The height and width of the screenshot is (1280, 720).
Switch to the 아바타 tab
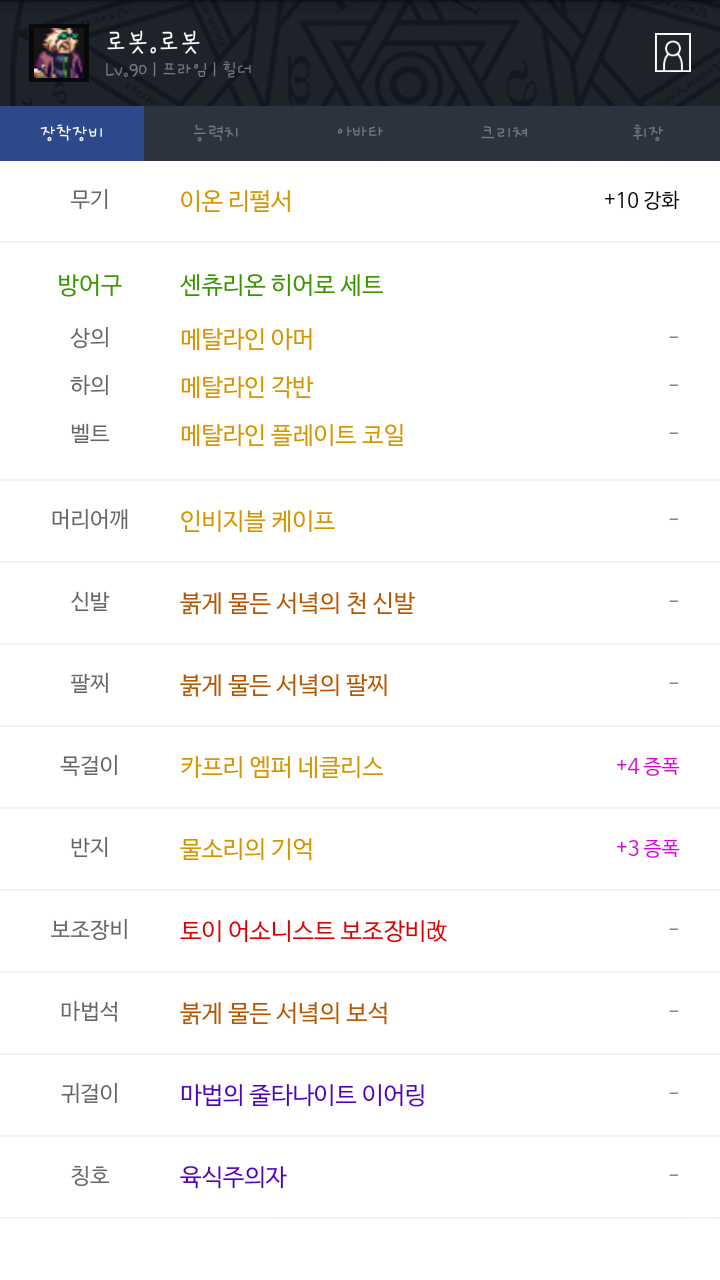pyautogui.click(x=360, y=133)
